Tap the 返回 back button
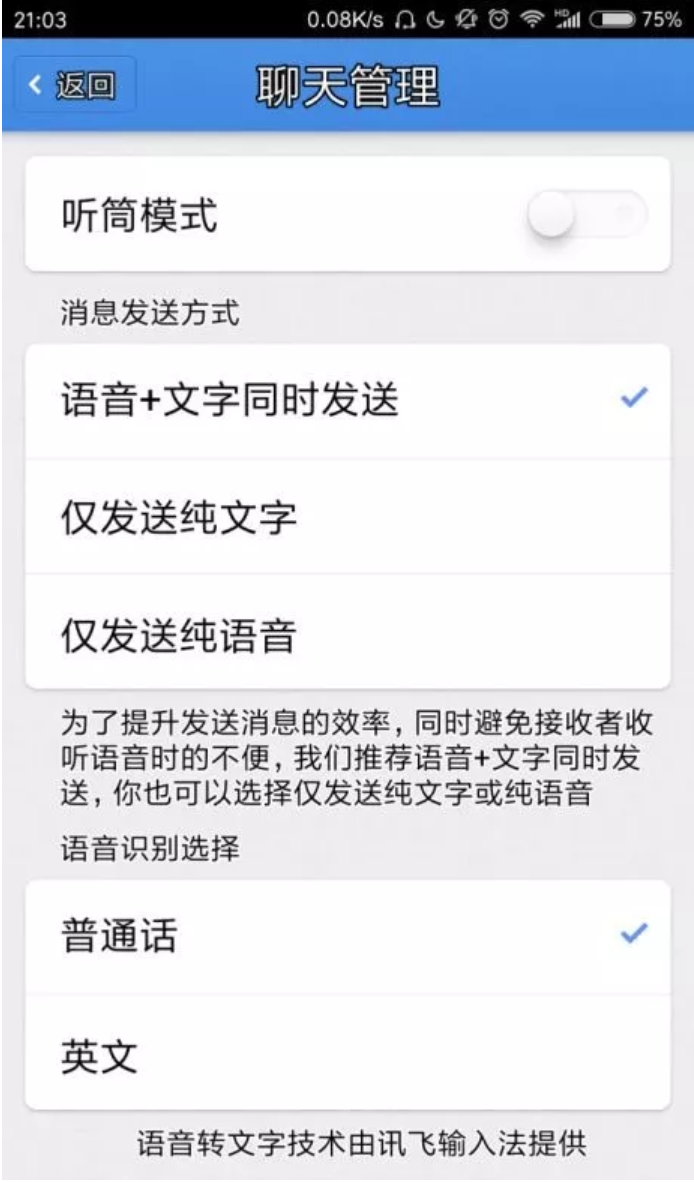This screenshot has height=1182, width=694. pos(75,87)
